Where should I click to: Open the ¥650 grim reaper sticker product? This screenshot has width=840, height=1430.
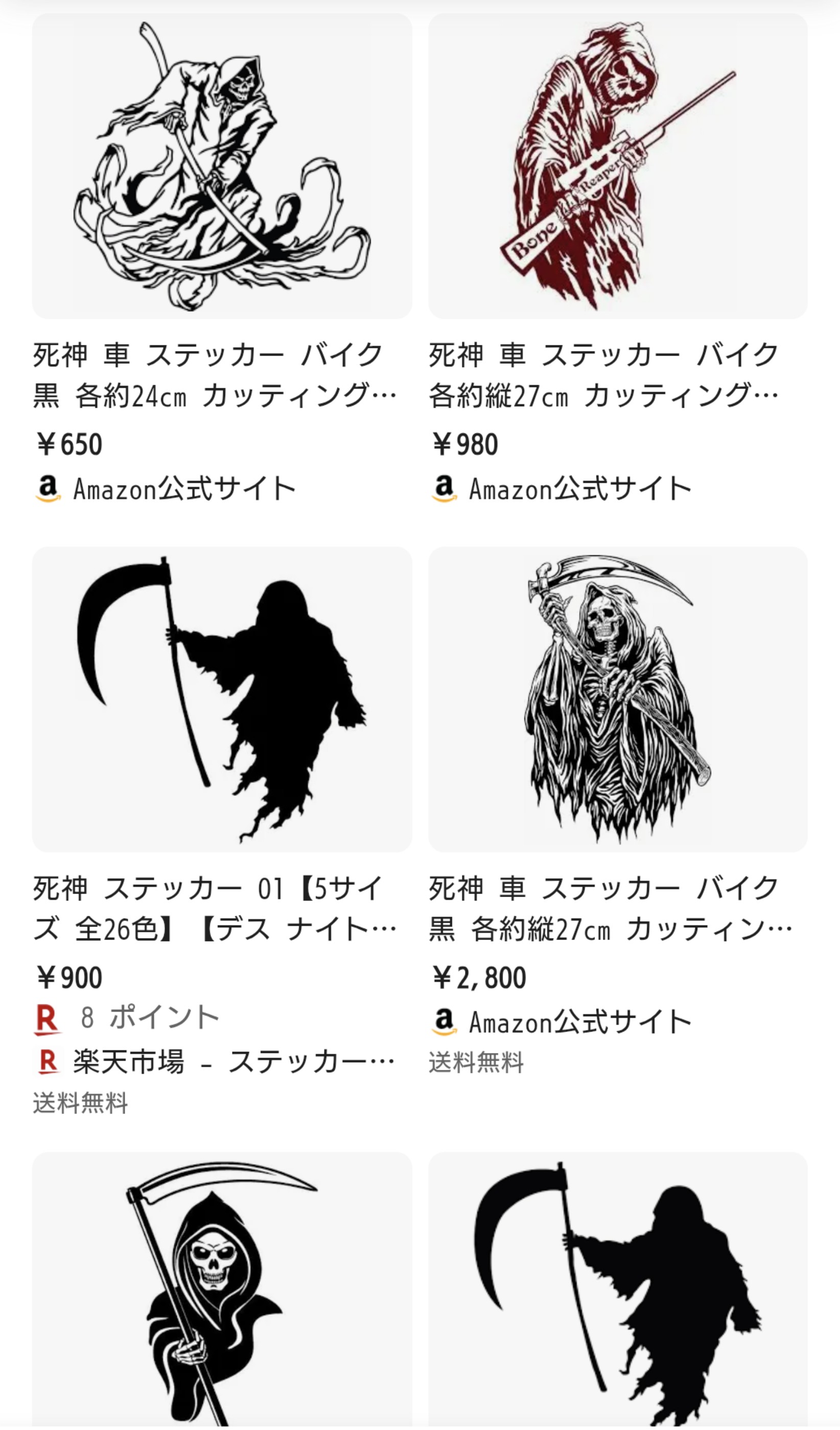click(x=221, y=166)
